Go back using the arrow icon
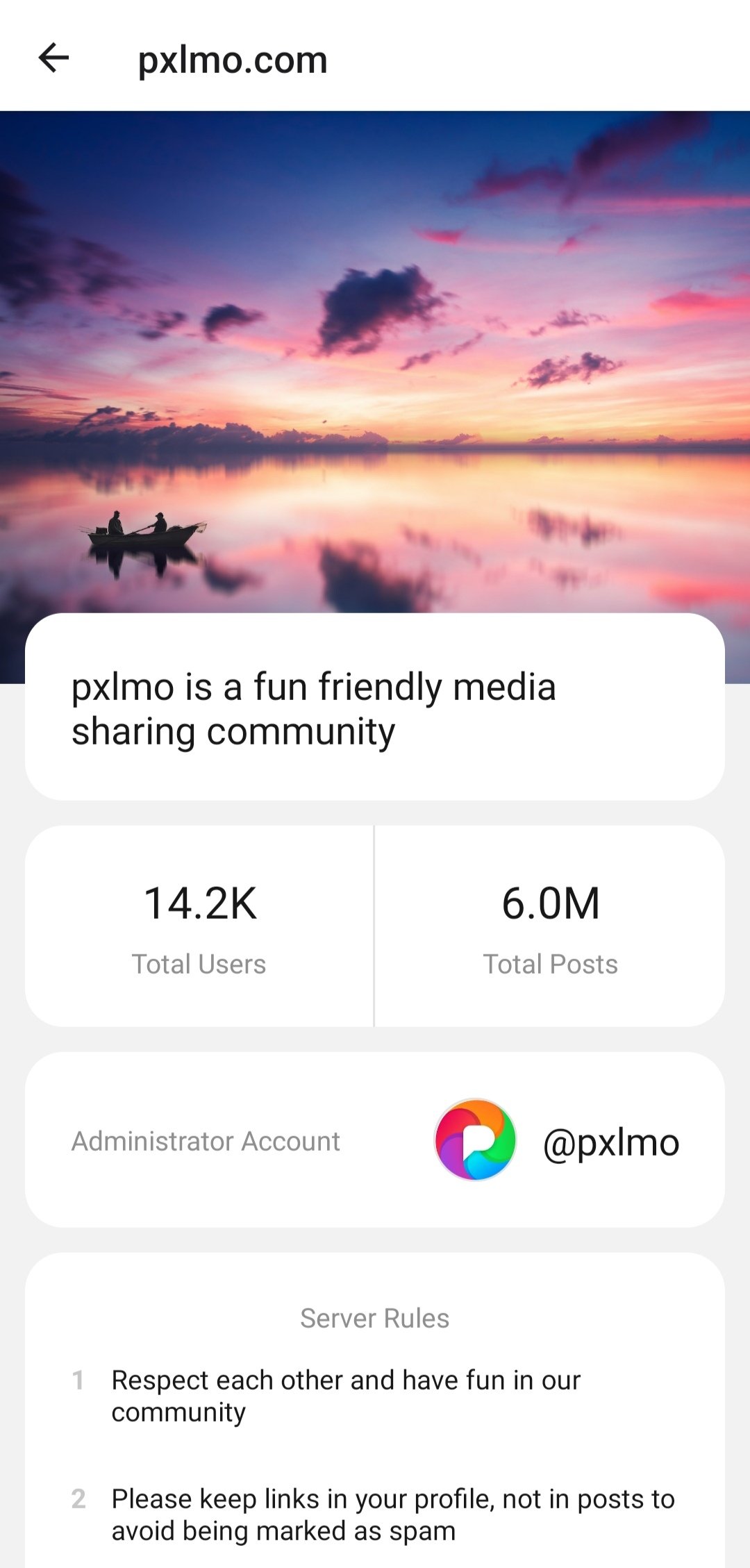Screen dimensions: 750x1568 [x=53, y=58]
